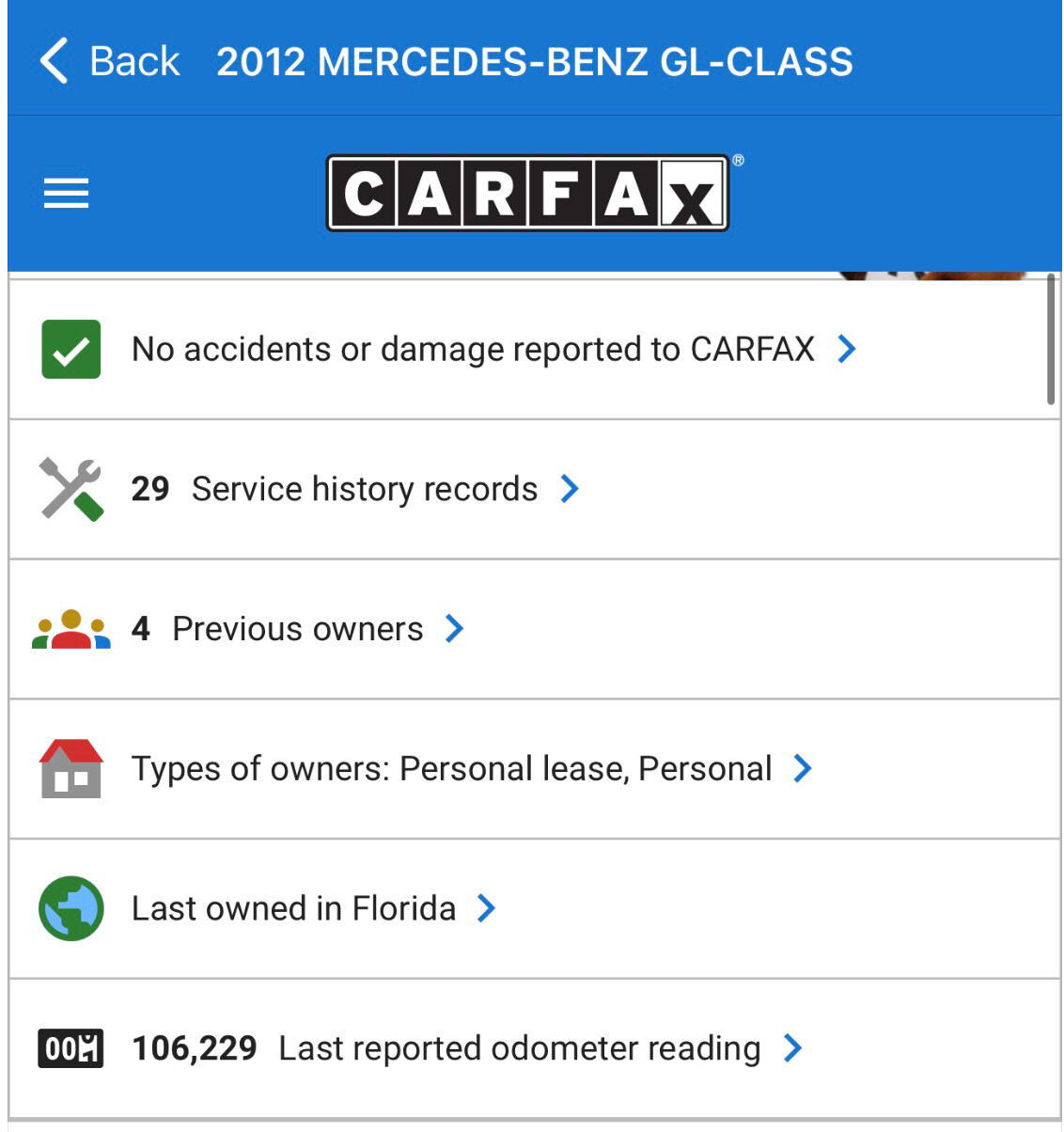This screenshot has width=1064, height=1132.
Task: View the 29 service history records
Action: click(x=355, y=489)
